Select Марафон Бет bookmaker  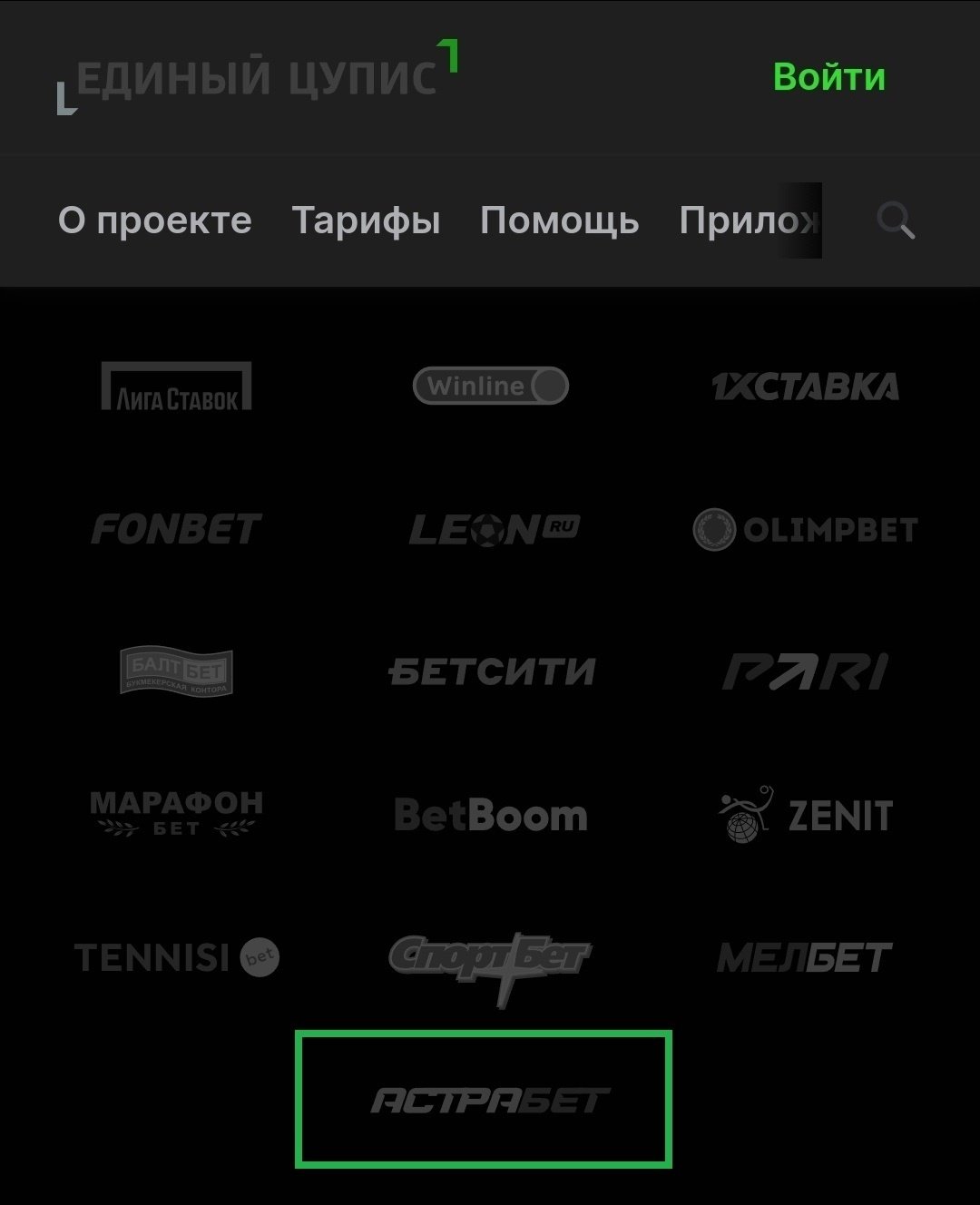(176, 813)
